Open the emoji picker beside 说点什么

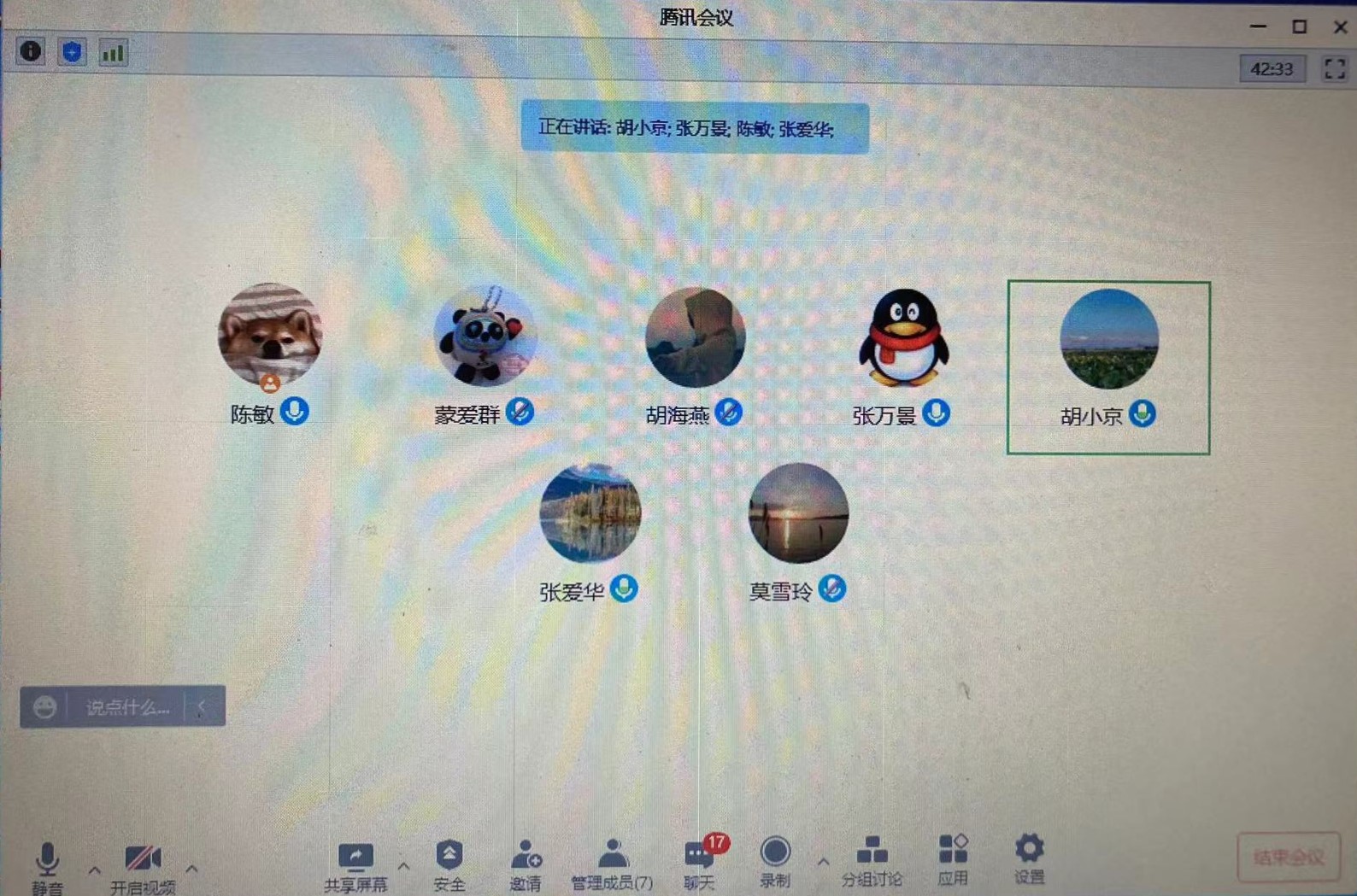(44, 707)
